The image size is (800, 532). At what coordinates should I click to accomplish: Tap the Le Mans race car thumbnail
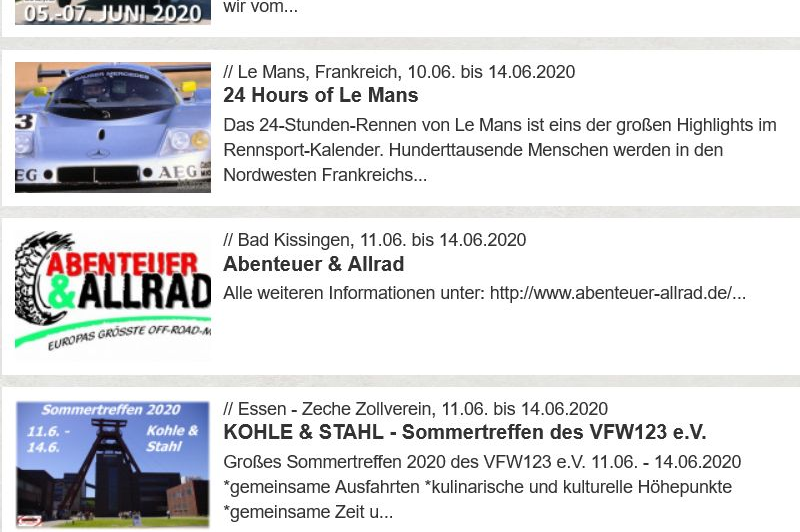pos(113,128)
